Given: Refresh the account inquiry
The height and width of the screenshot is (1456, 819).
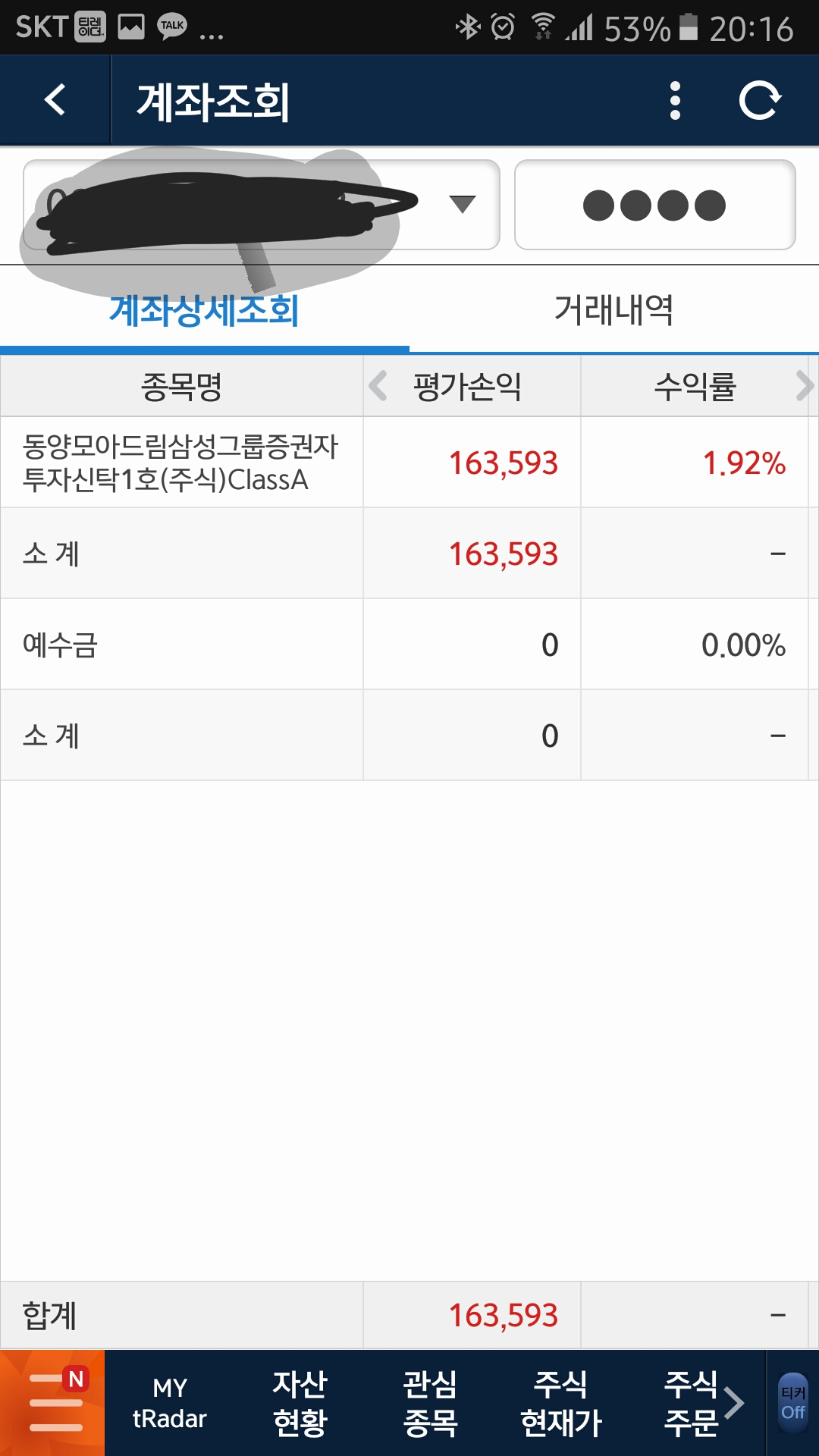Looking at the screenshot, I should click(x=760, y=101).
